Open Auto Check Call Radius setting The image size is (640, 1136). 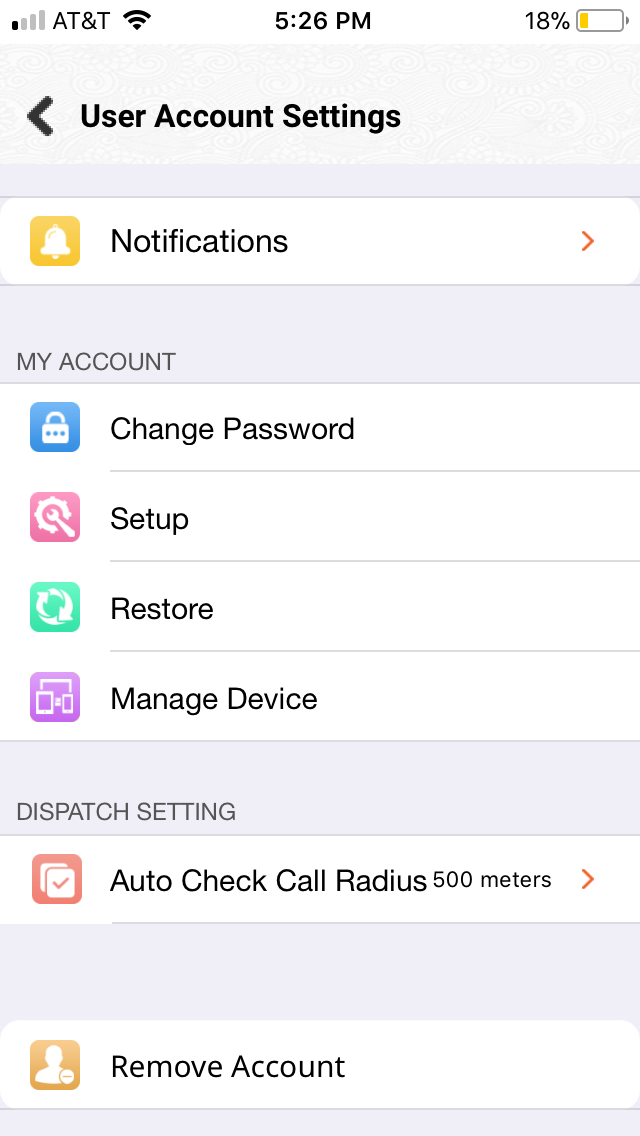(320, 880)
